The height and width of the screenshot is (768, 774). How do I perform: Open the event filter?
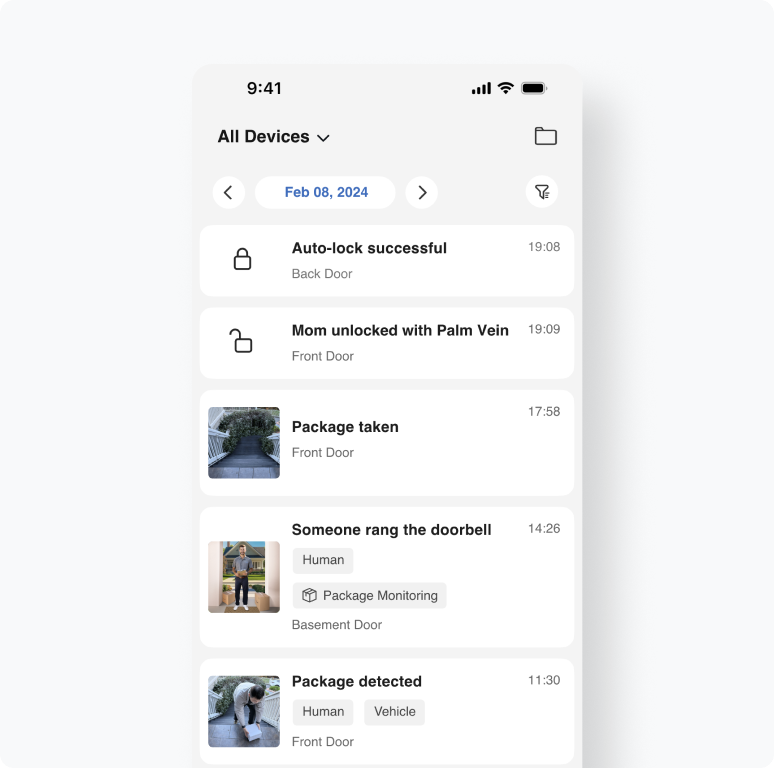coord(542,192)
